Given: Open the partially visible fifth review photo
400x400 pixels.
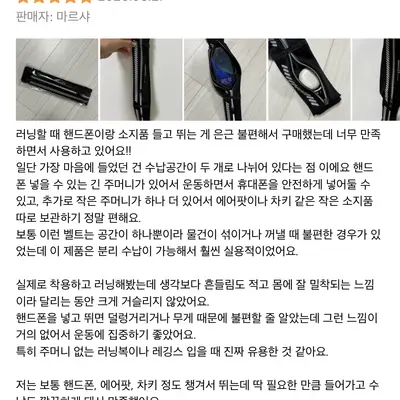Looking at the screenshot, I should pos(376,80).
